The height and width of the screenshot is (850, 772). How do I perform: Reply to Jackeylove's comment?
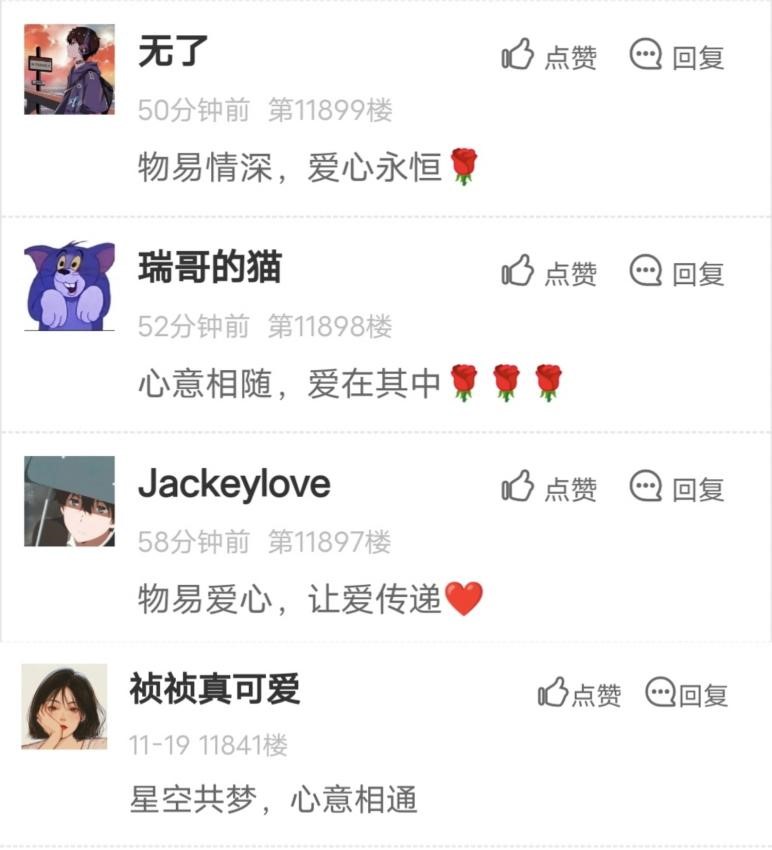[677, 488]
